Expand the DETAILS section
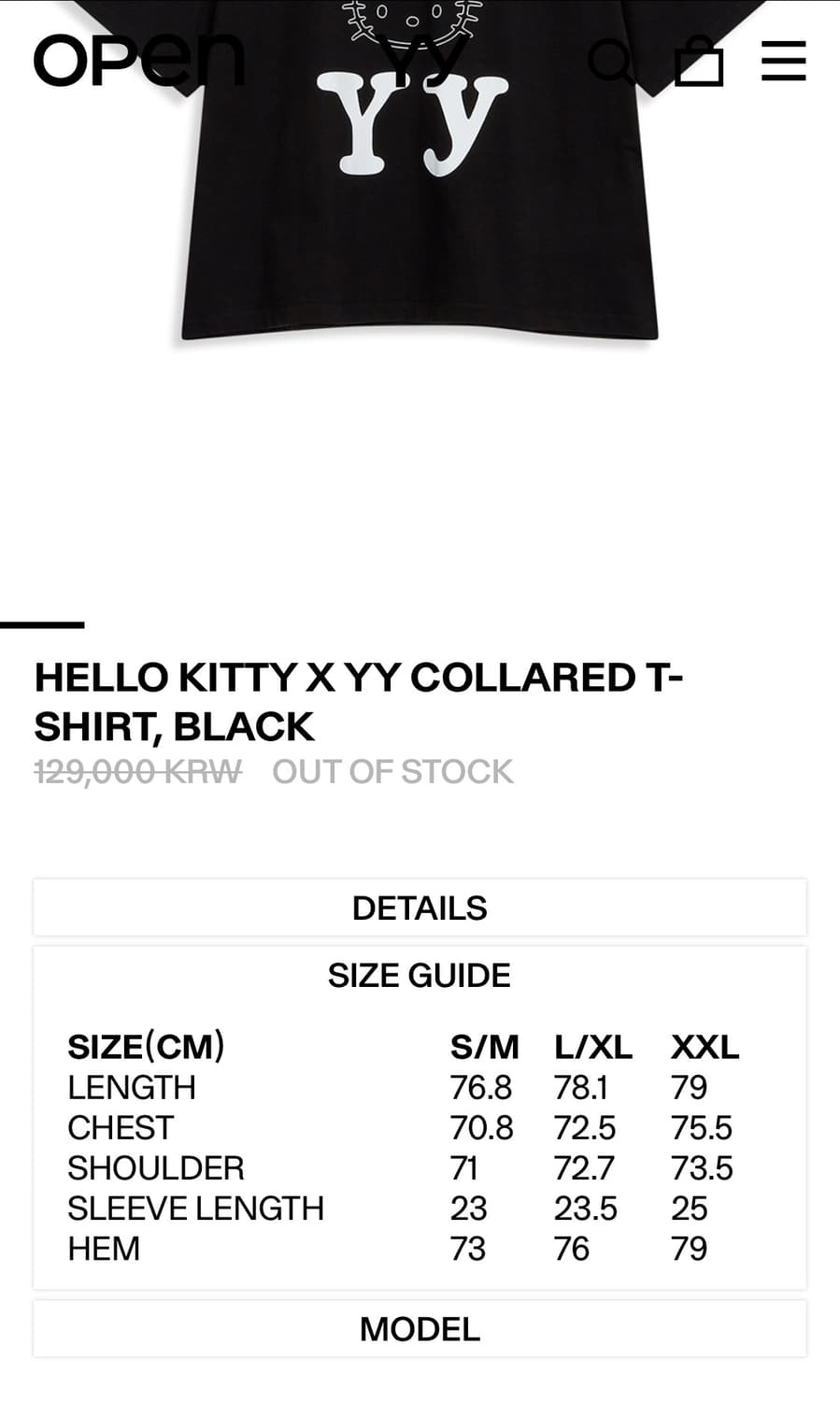Viewport: 840px width, 1402px height. click(420, 907)
